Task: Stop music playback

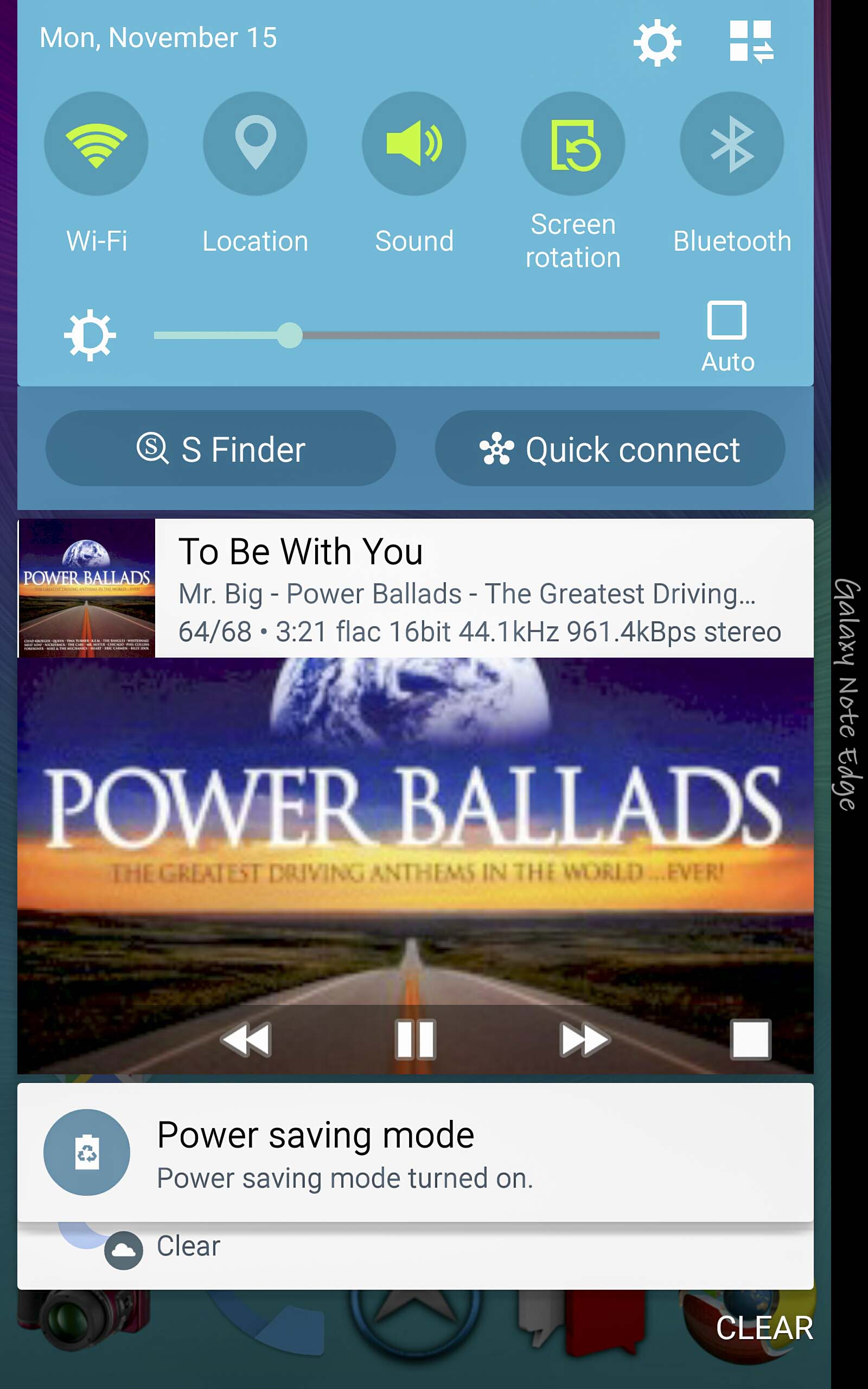Action: (750, 1039)
